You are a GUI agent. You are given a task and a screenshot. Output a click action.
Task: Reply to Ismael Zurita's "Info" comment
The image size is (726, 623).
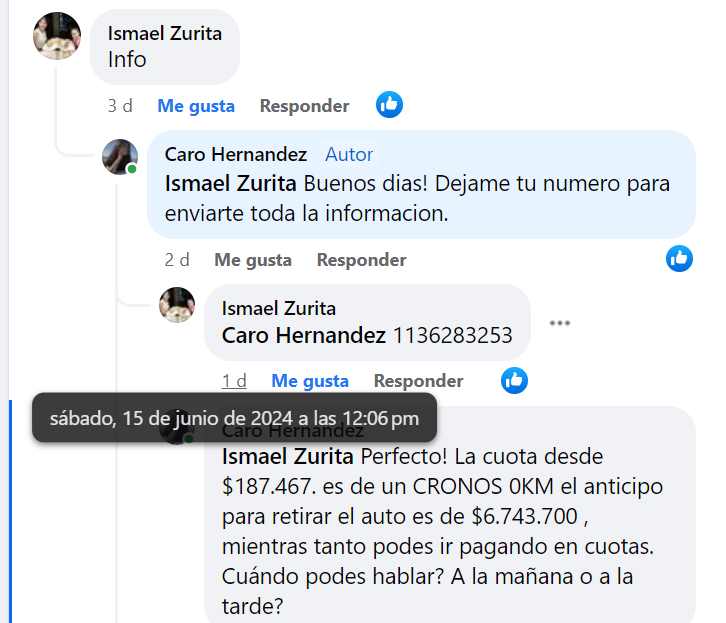pyautogui.click(x=304, y=106)
